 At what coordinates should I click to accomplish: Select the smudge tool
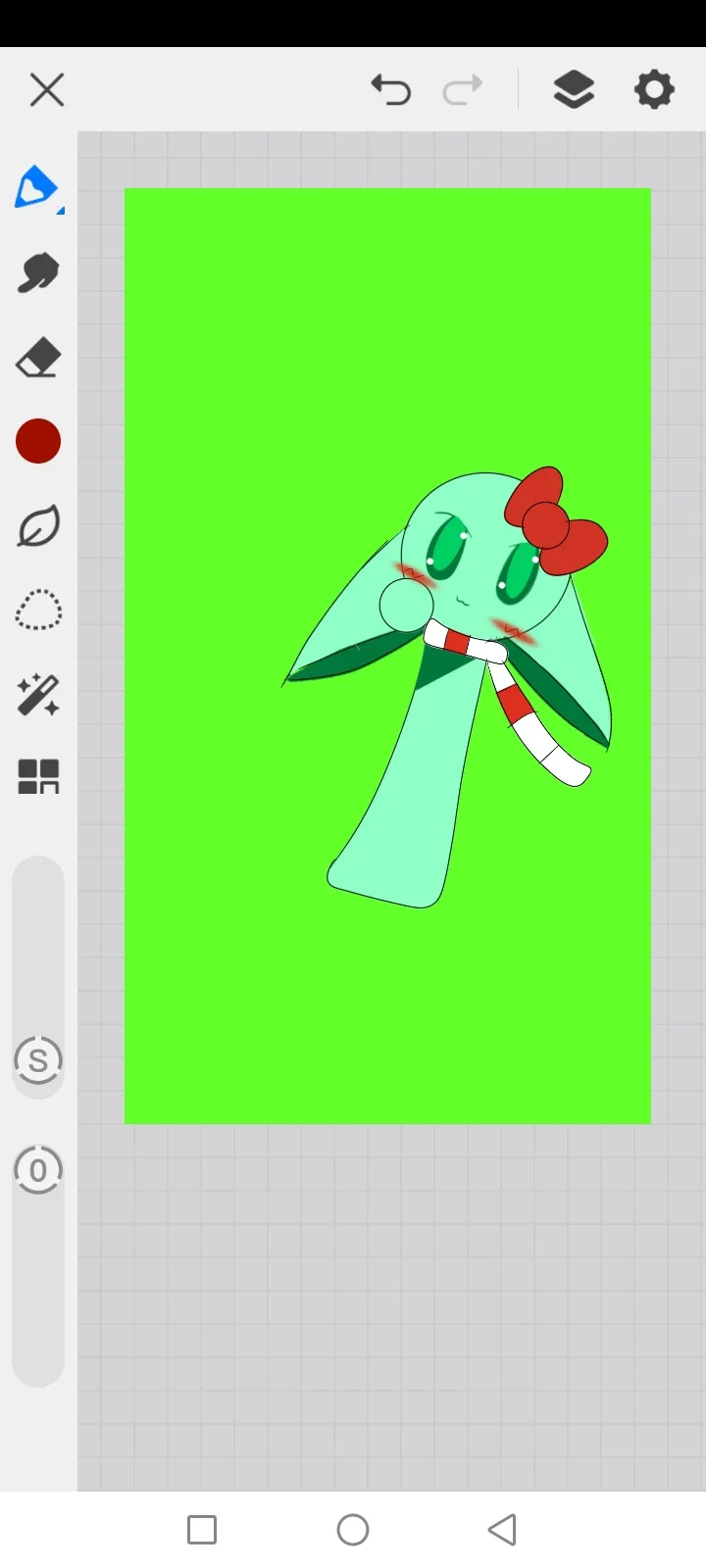(38, 272)
